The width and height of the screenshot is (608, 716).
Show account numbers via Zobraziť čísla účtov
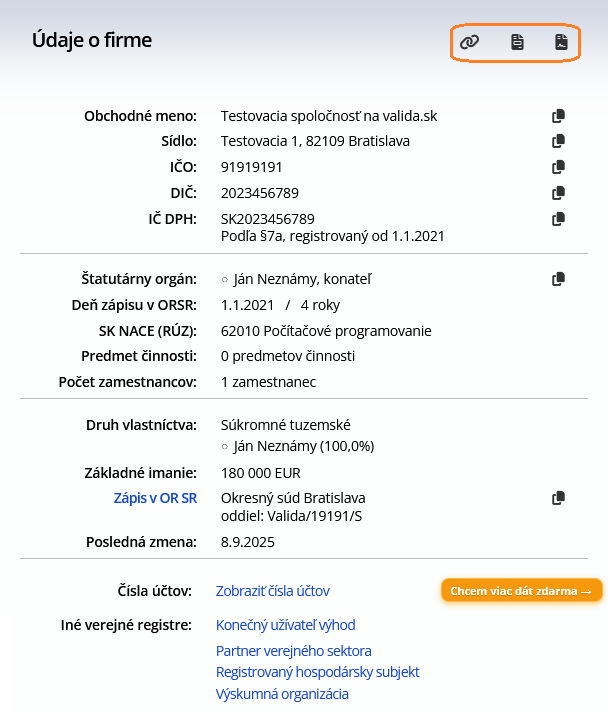pyautogui.click(x=273, y=591)
